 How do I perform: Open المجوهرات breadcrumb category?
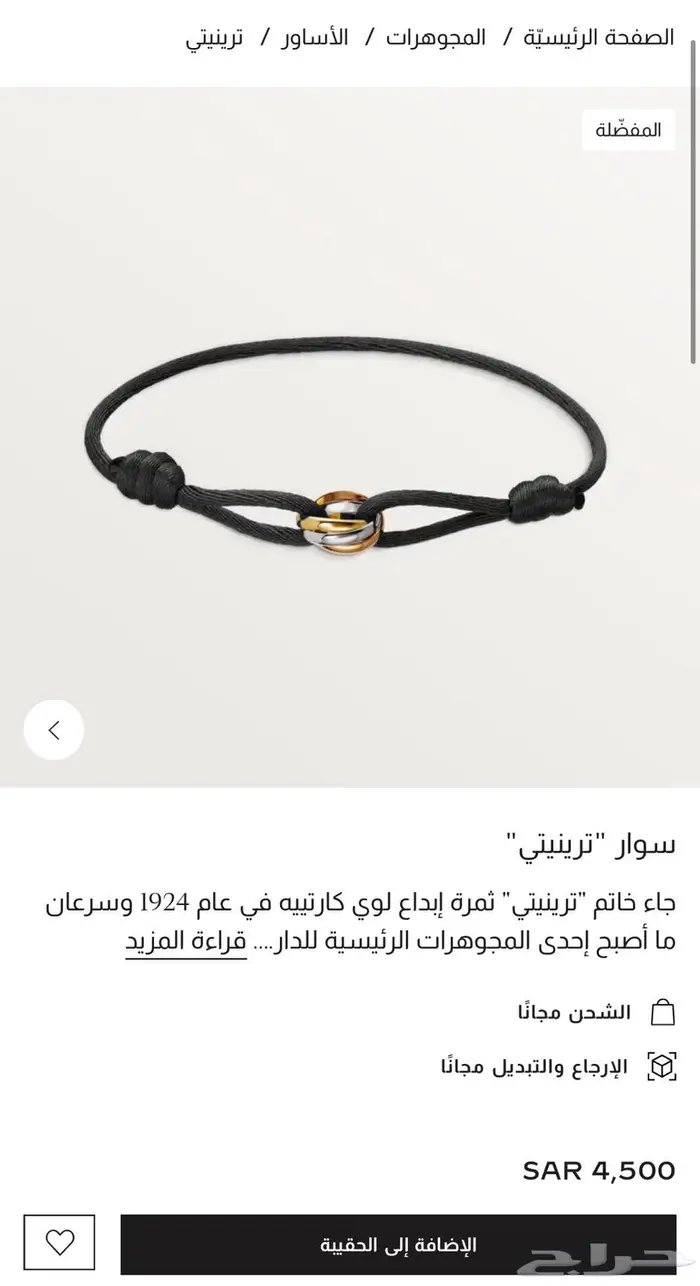pyautogui.click(x=436, y=39)
